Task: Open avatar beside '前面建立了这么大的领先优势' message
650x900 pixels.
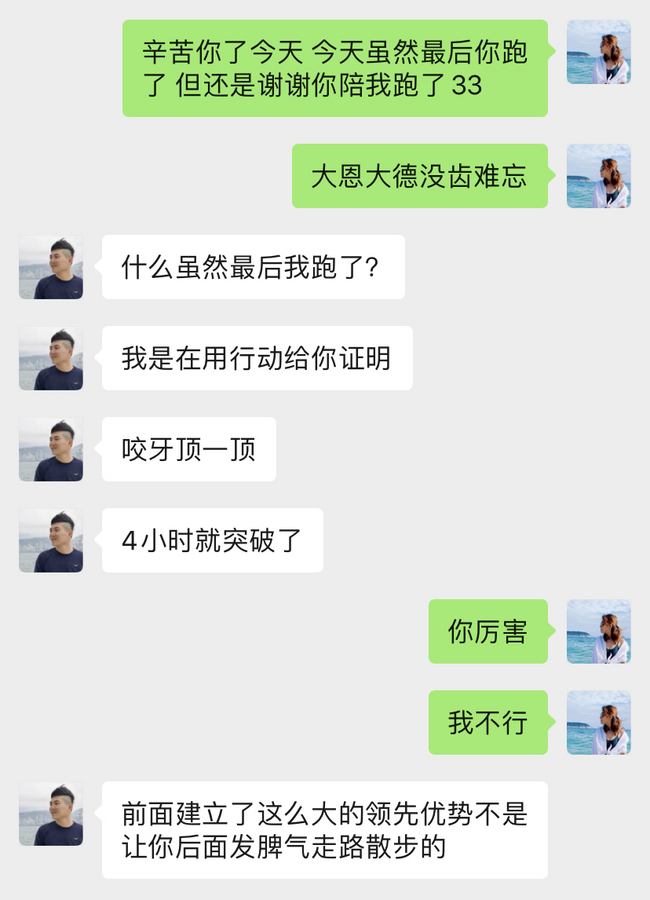Action: coord(51,814)
